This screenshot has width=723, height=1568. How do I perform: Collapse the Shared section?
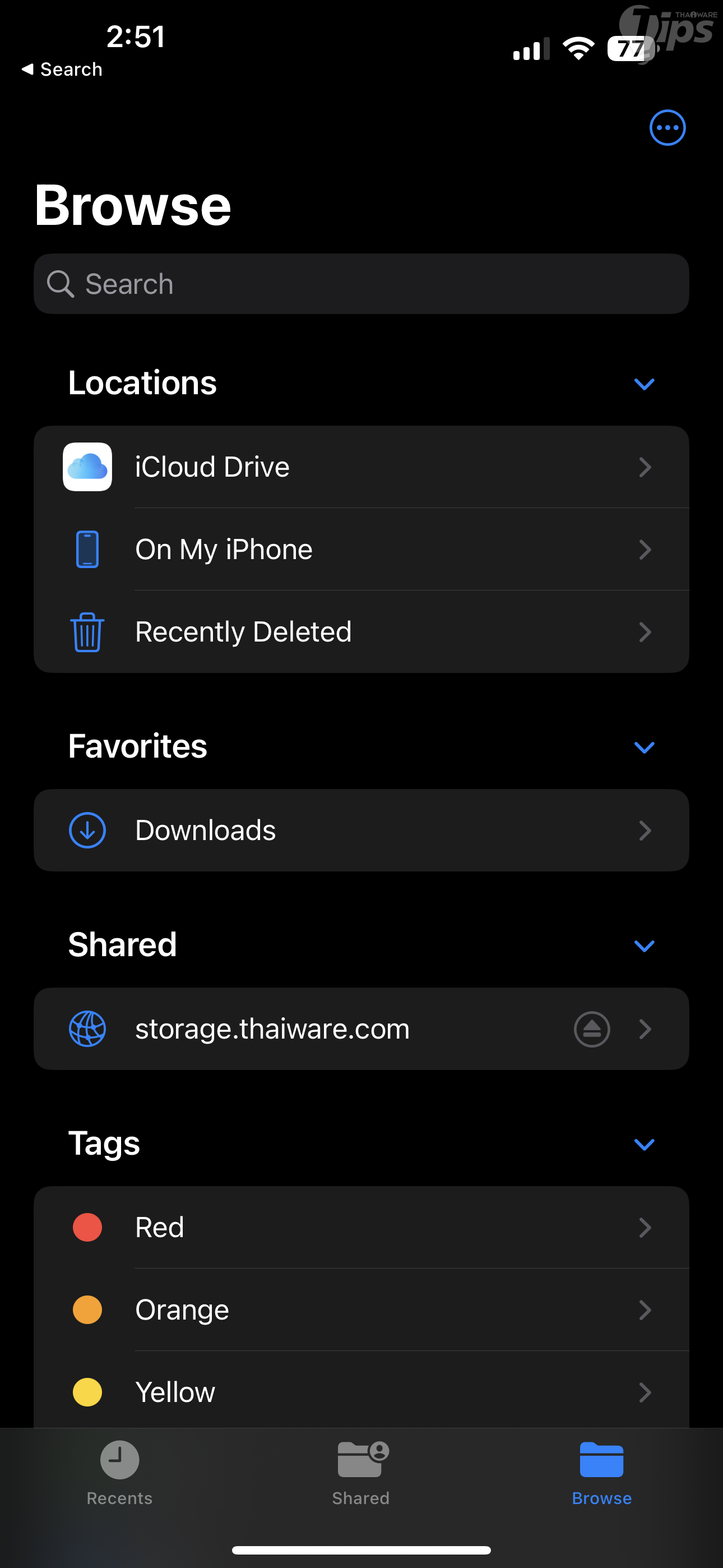(644, 946)
